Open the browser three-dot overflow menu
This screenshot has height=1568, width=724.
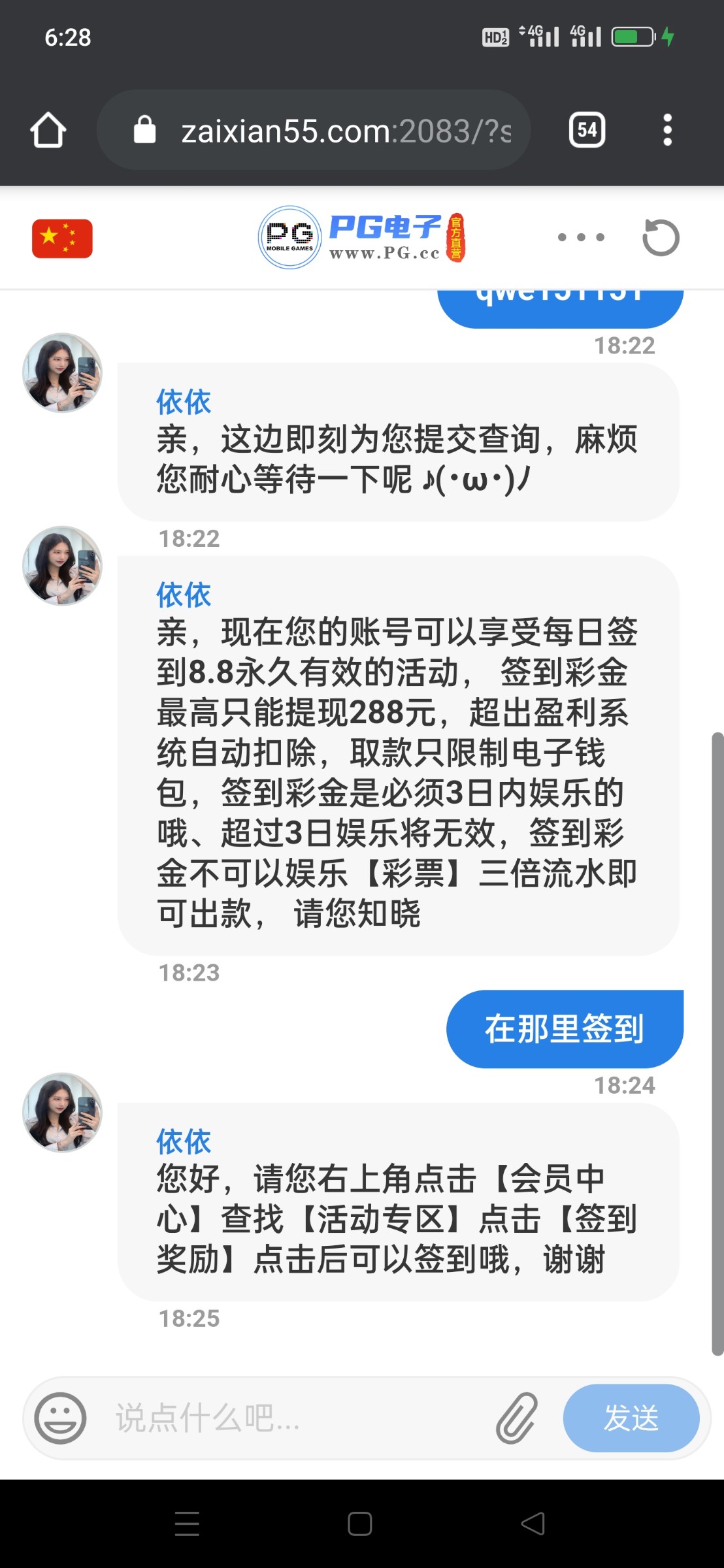tap(667, 130)
